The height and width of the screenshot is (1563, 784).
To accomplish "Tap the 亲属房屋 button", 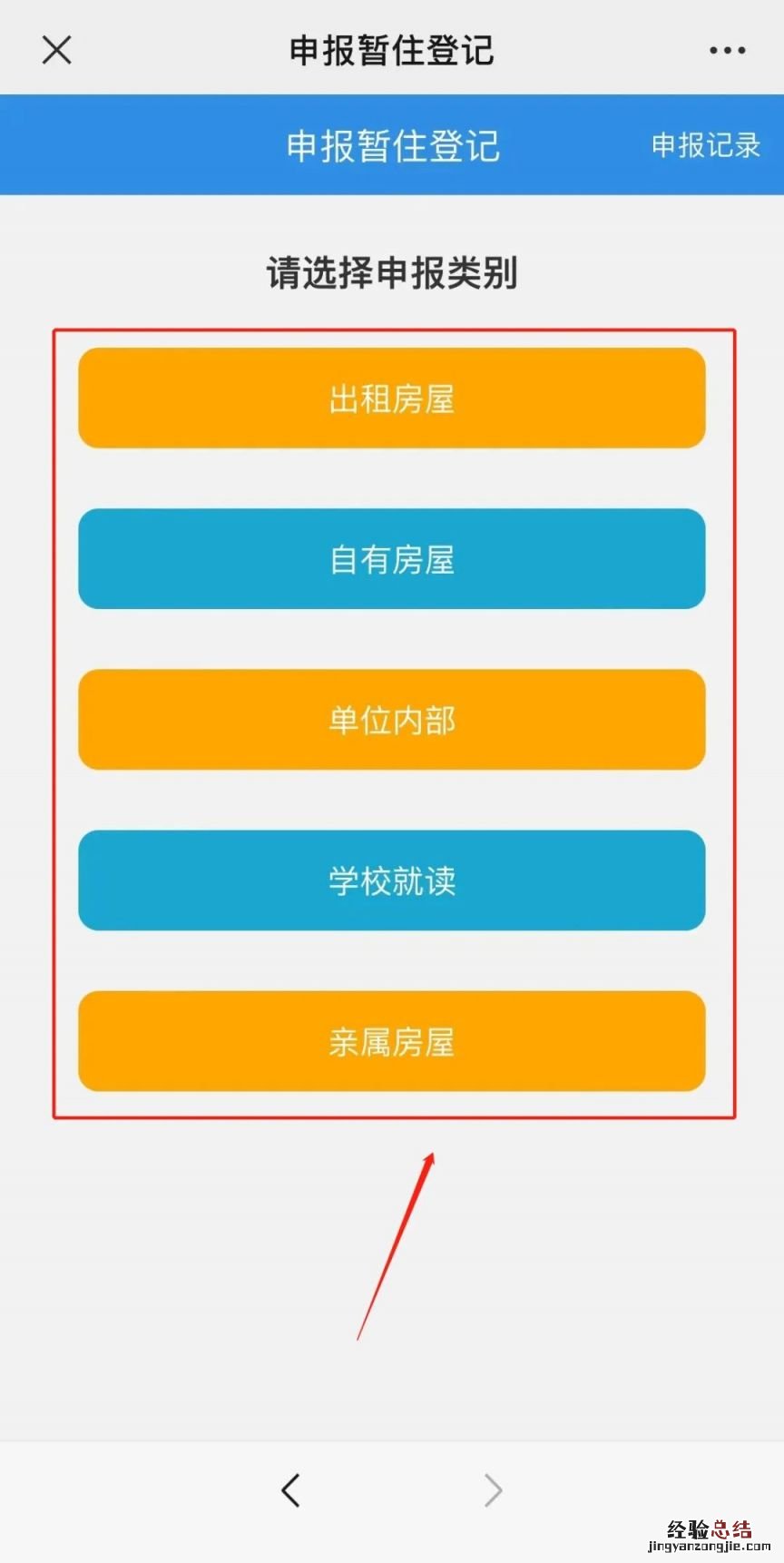I will pos(392,1041).
